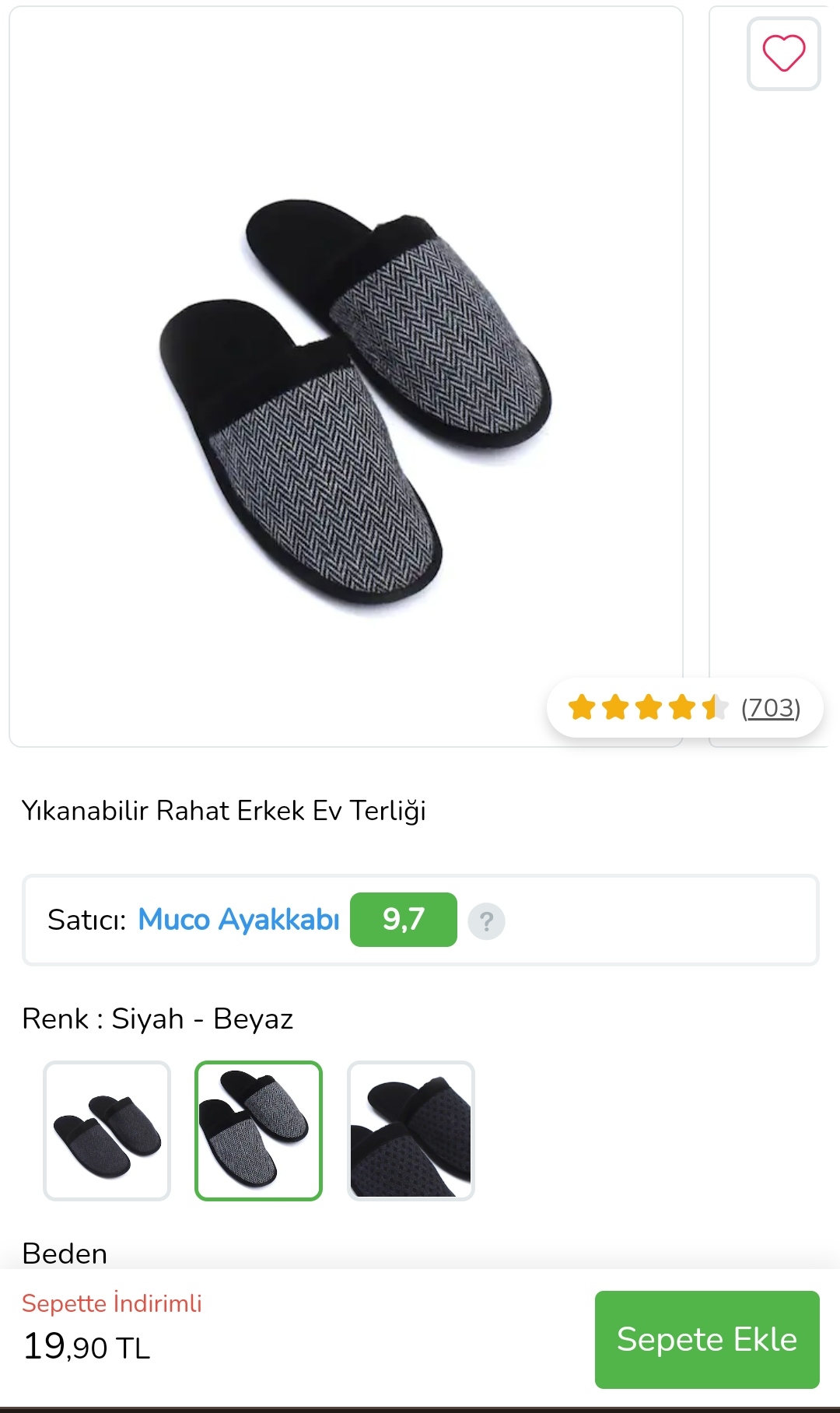Tap the question mark beside seller score
Screen dimensions: 840x1413
tap(486, 921)
